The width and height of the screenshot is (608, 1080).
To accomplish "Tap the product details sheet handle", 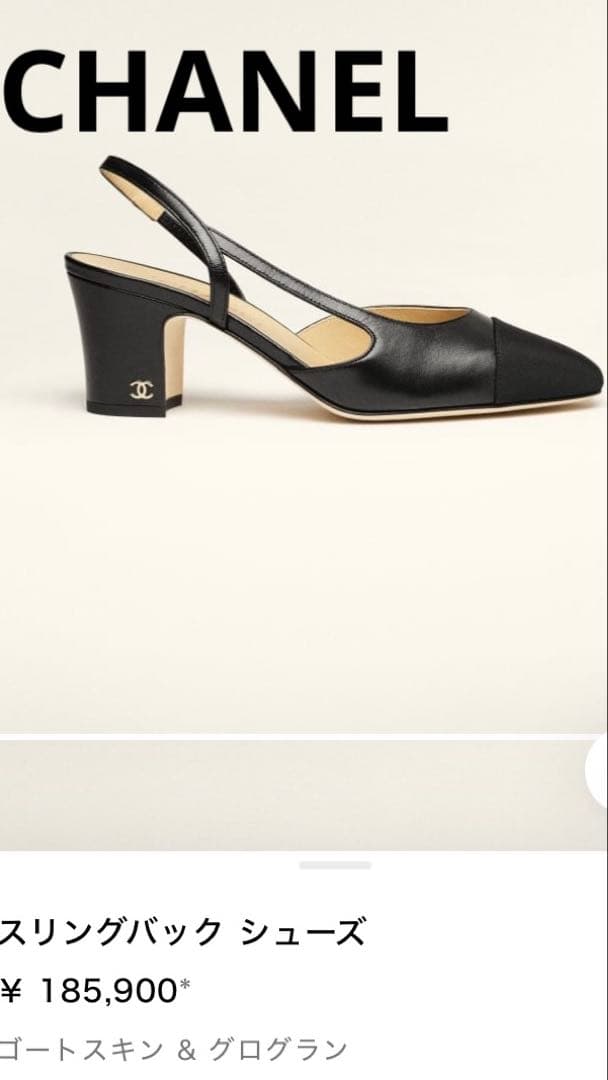I will pos(334,865).
